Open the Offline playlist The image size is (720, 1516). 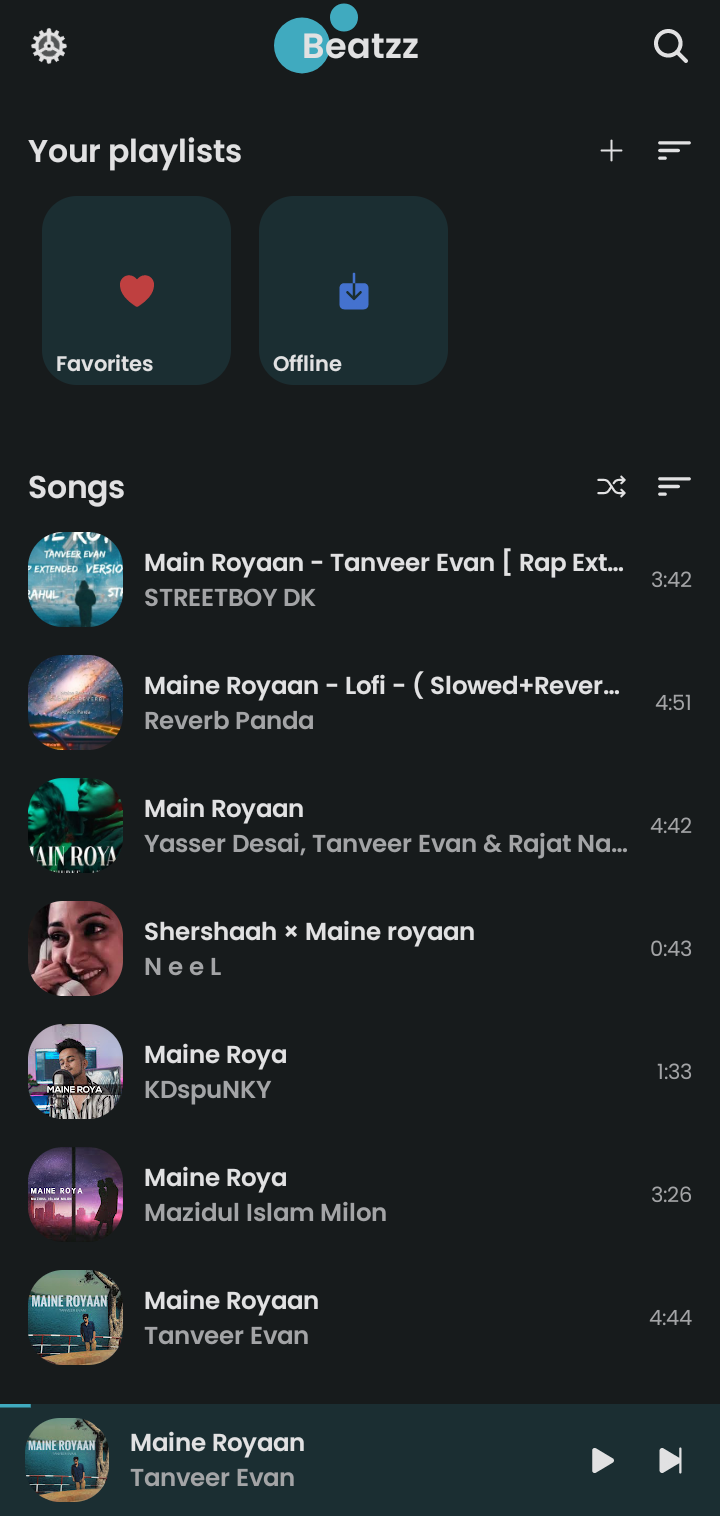[x=353, y=290]
